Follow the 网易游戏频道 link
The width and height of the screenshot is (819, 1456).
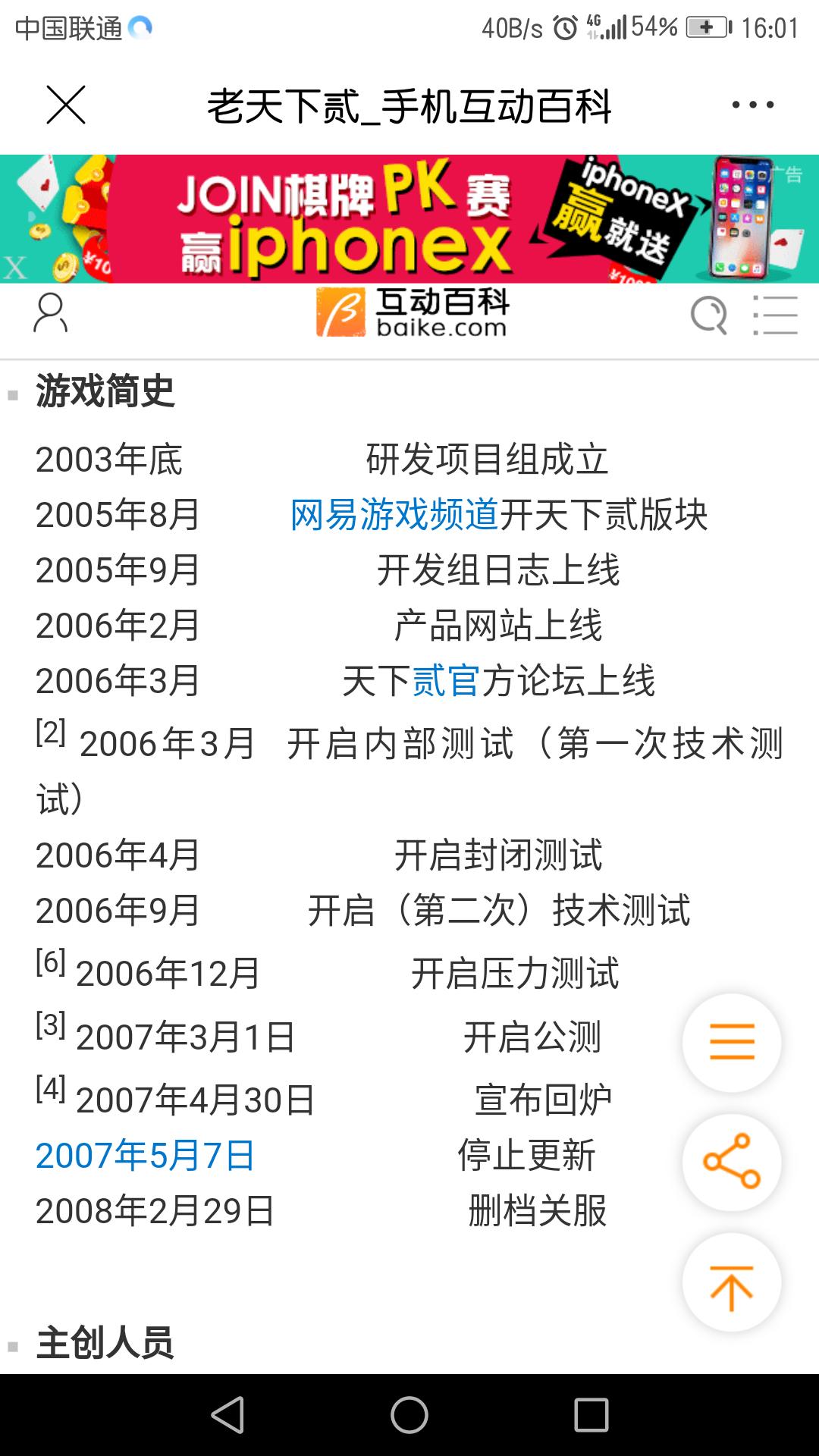(x=394, y=515)
